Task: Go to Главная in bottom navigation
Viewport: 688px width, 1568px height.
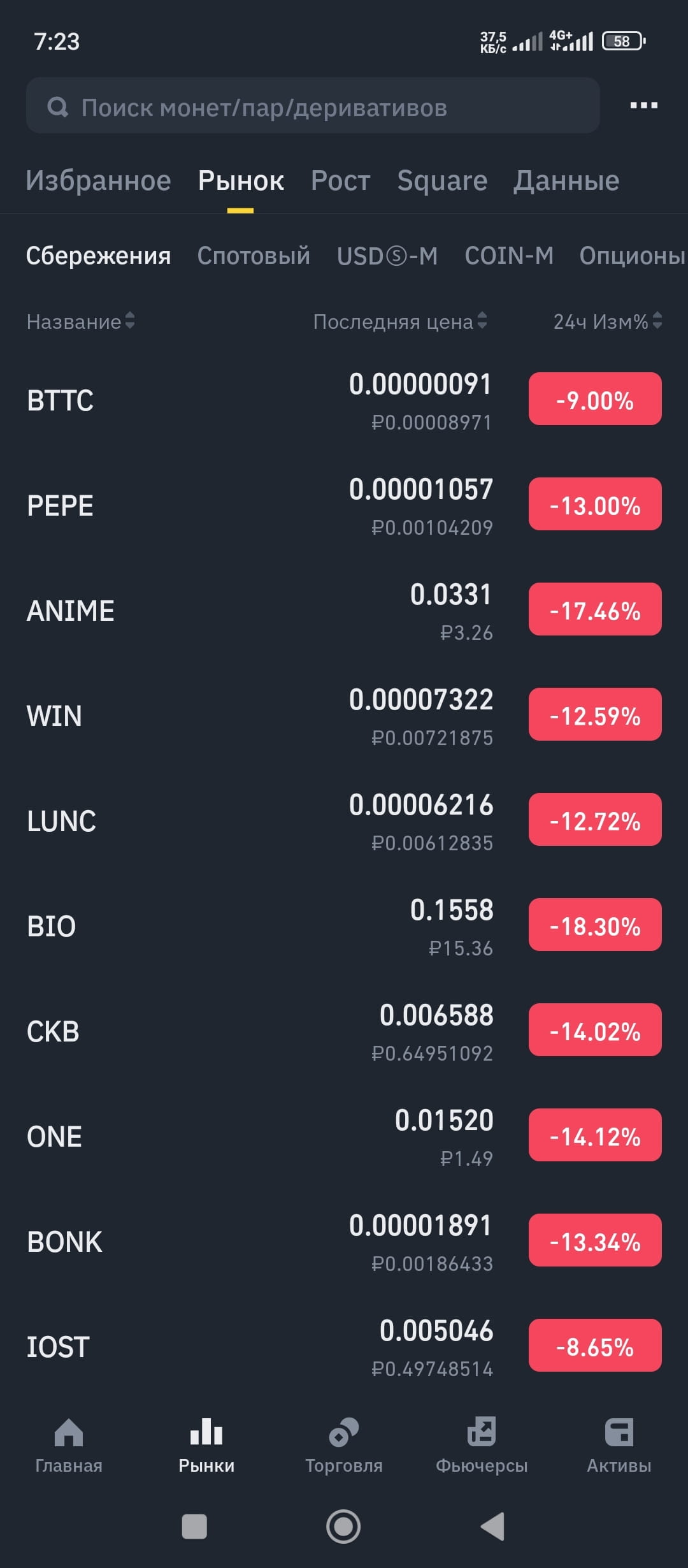Action: (69, 1446)
